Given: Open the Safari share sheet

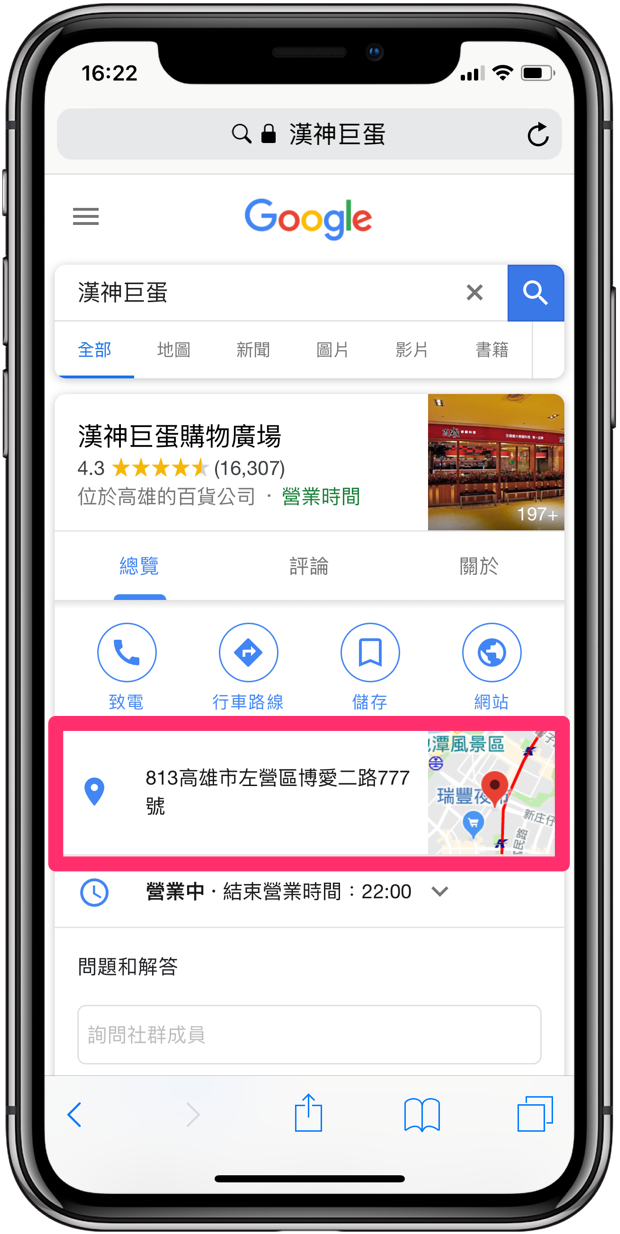Looking at the screenshot, I should click(309, 1113).
